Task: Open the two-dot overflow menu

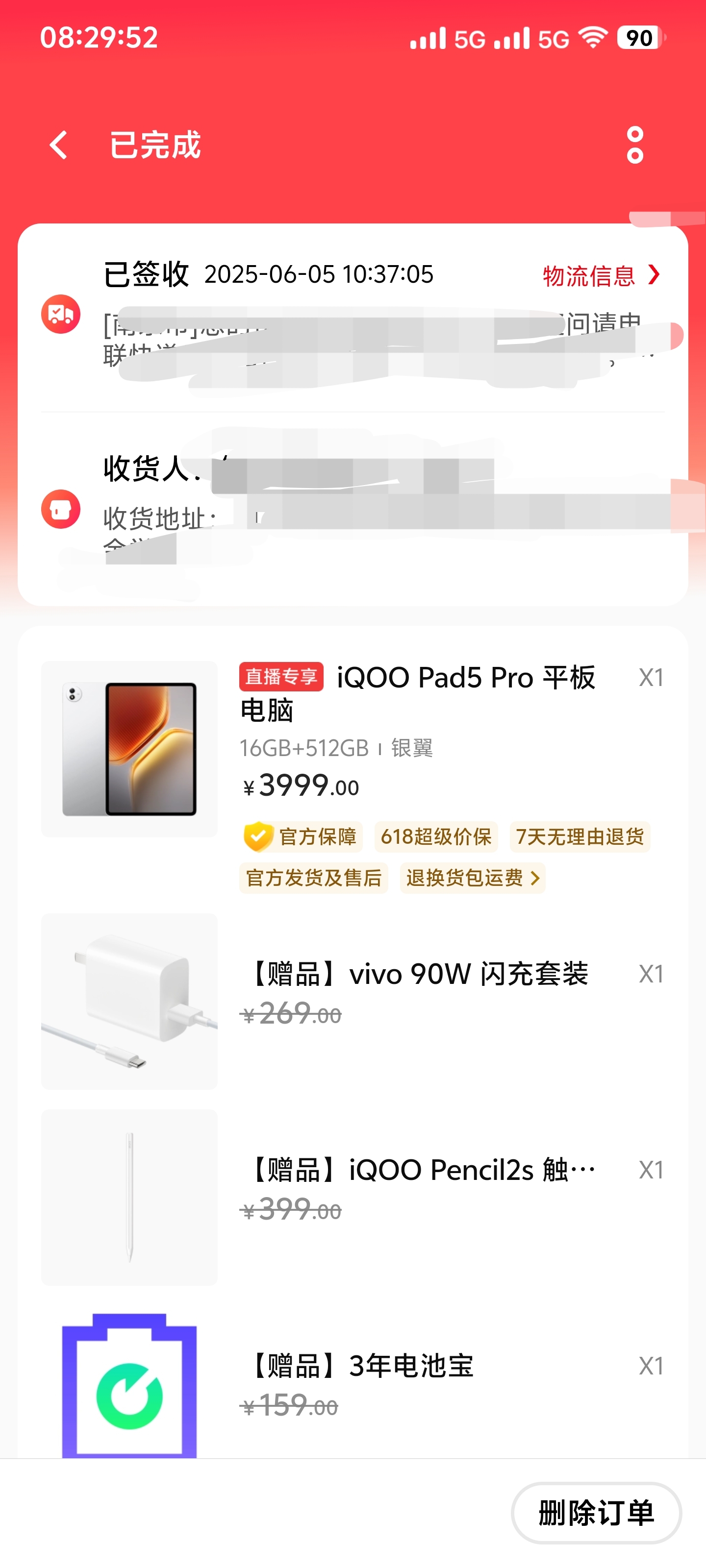Action: [x=635, y=145]
